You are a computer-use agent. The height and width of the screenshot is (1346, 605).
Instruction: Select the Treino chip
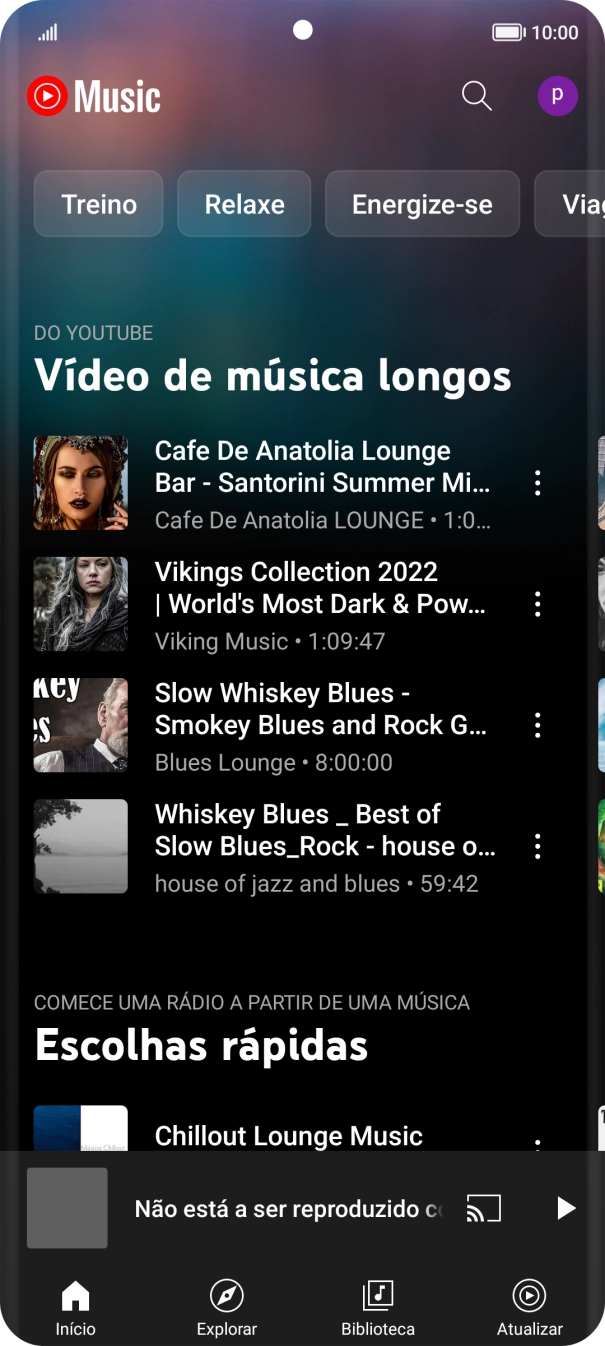click(x=99, y=204)
